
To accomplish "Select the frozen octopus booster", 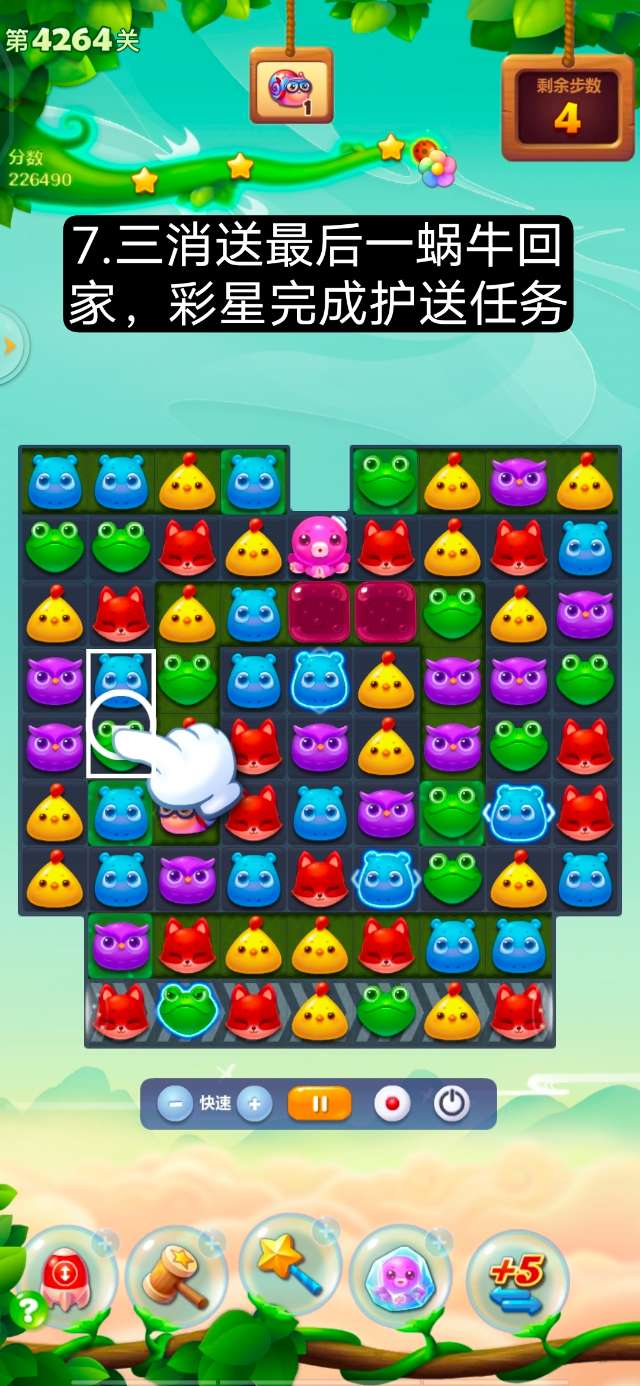I will coord(399,1277).
